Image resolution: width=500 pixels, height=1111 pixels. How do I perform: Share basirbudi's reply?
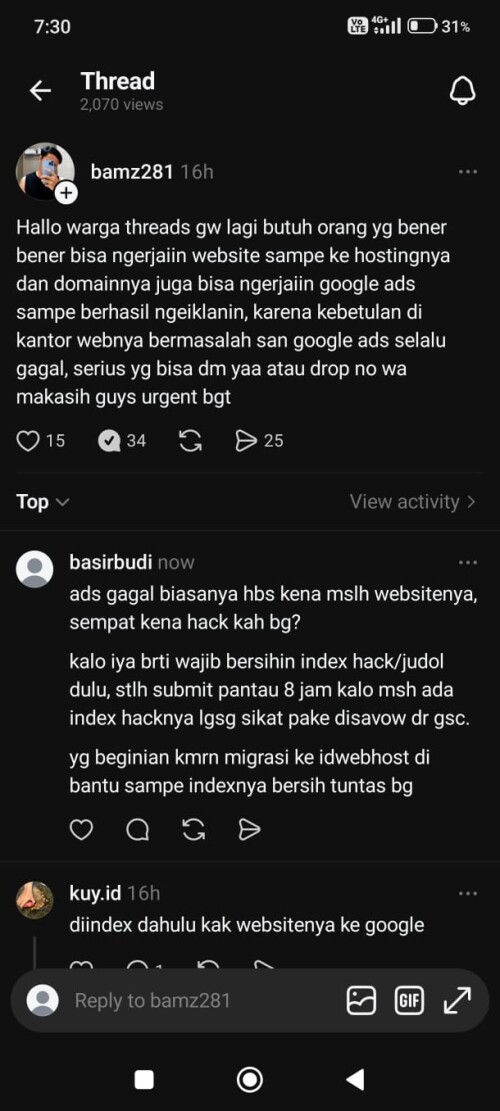point(249,829)
